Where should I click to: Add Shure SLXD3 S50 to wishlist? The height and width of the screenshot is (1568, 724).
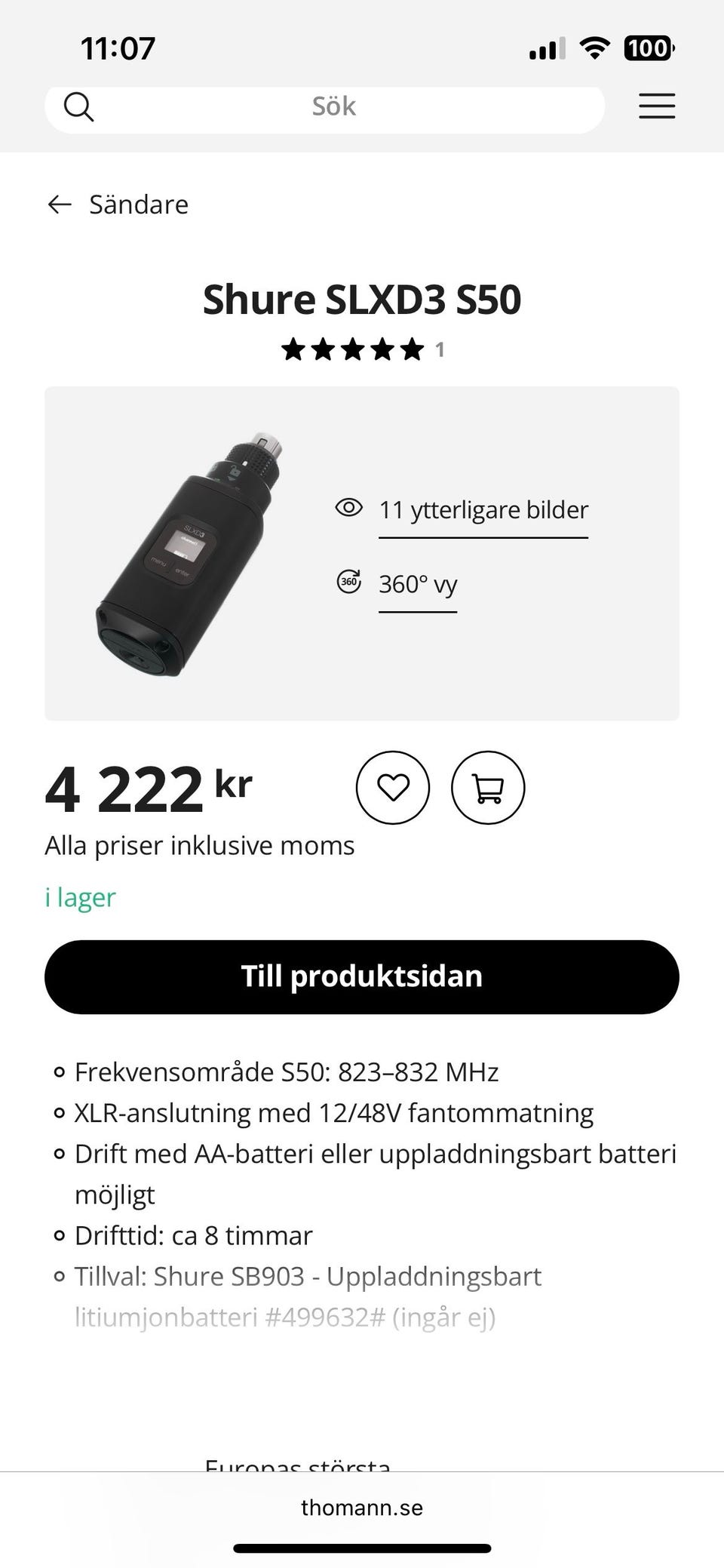(x=392, y=788)
